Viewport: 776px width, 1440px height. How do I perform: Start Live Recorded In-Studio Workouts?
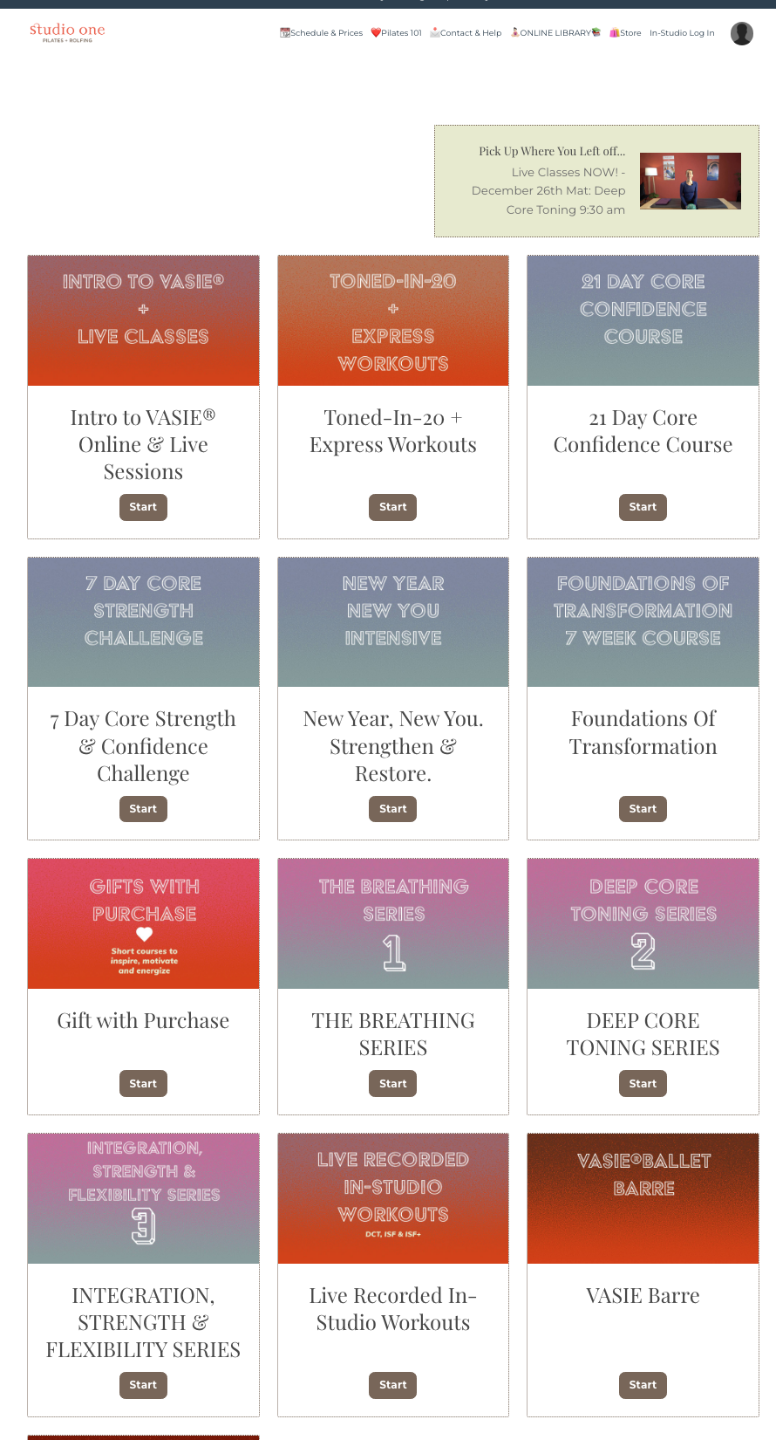click(x=393, y=1385)
